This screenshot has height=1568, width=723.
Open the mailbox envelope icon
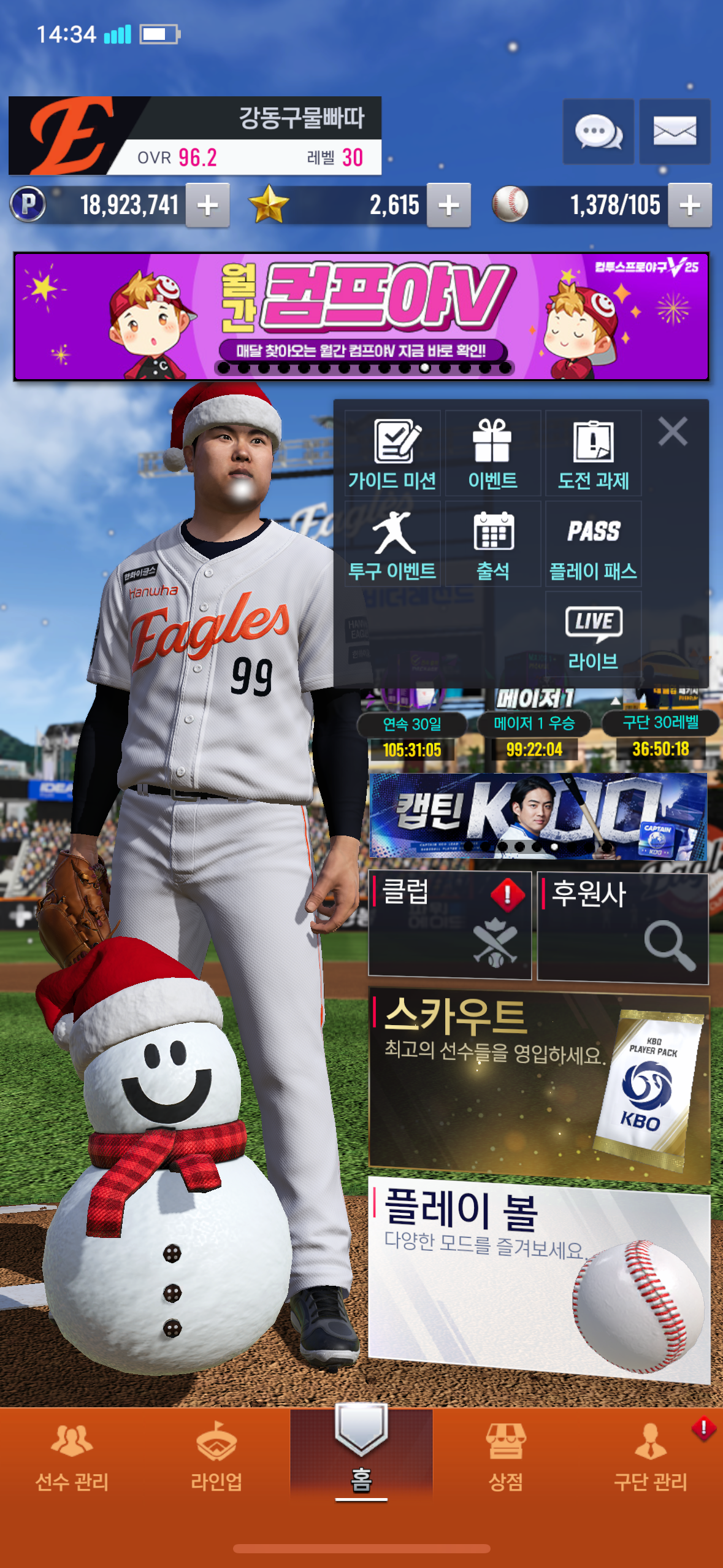click(675, 131)
